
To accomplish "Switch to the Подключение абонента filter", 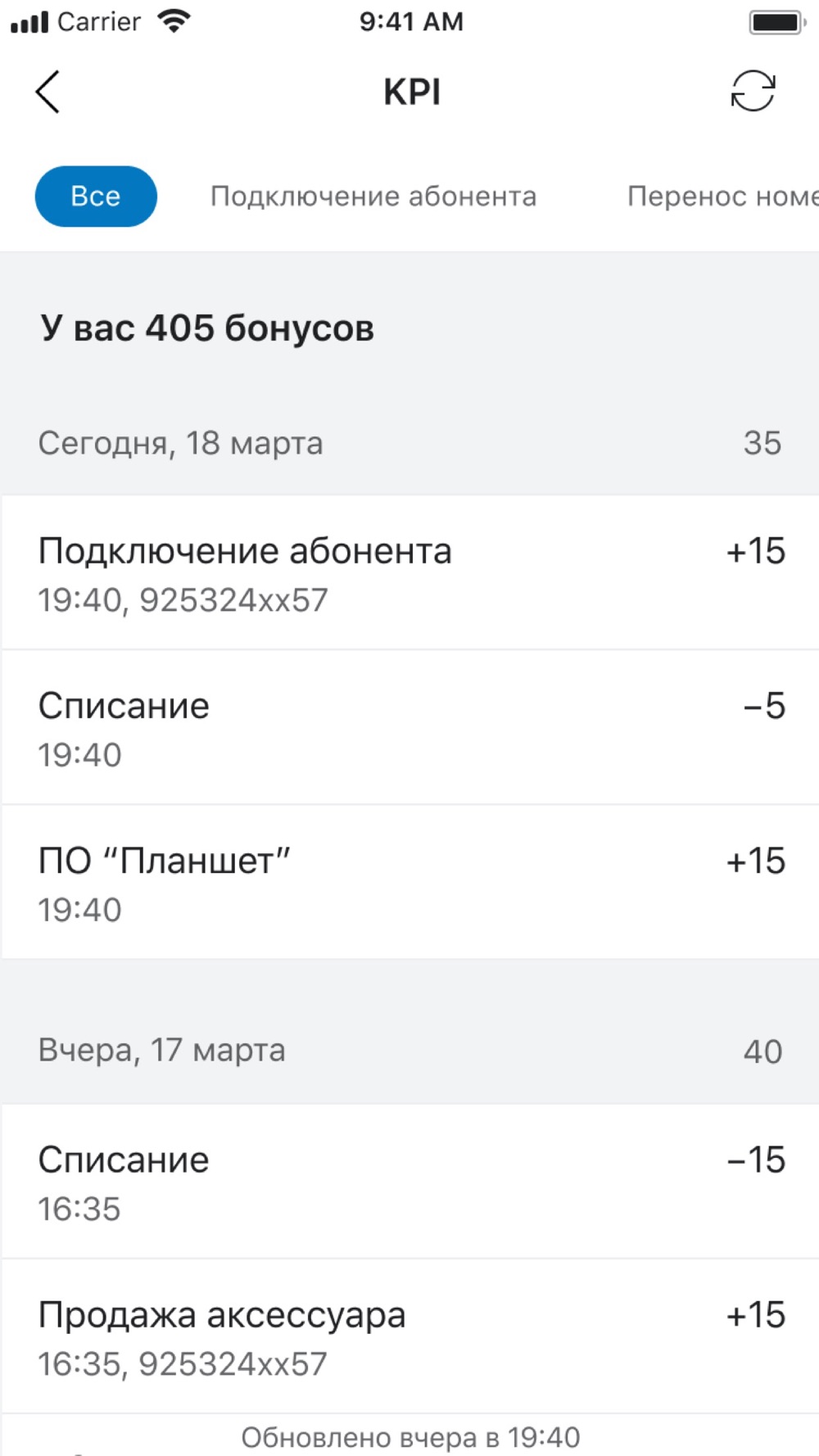I will (x=373, y=197).
